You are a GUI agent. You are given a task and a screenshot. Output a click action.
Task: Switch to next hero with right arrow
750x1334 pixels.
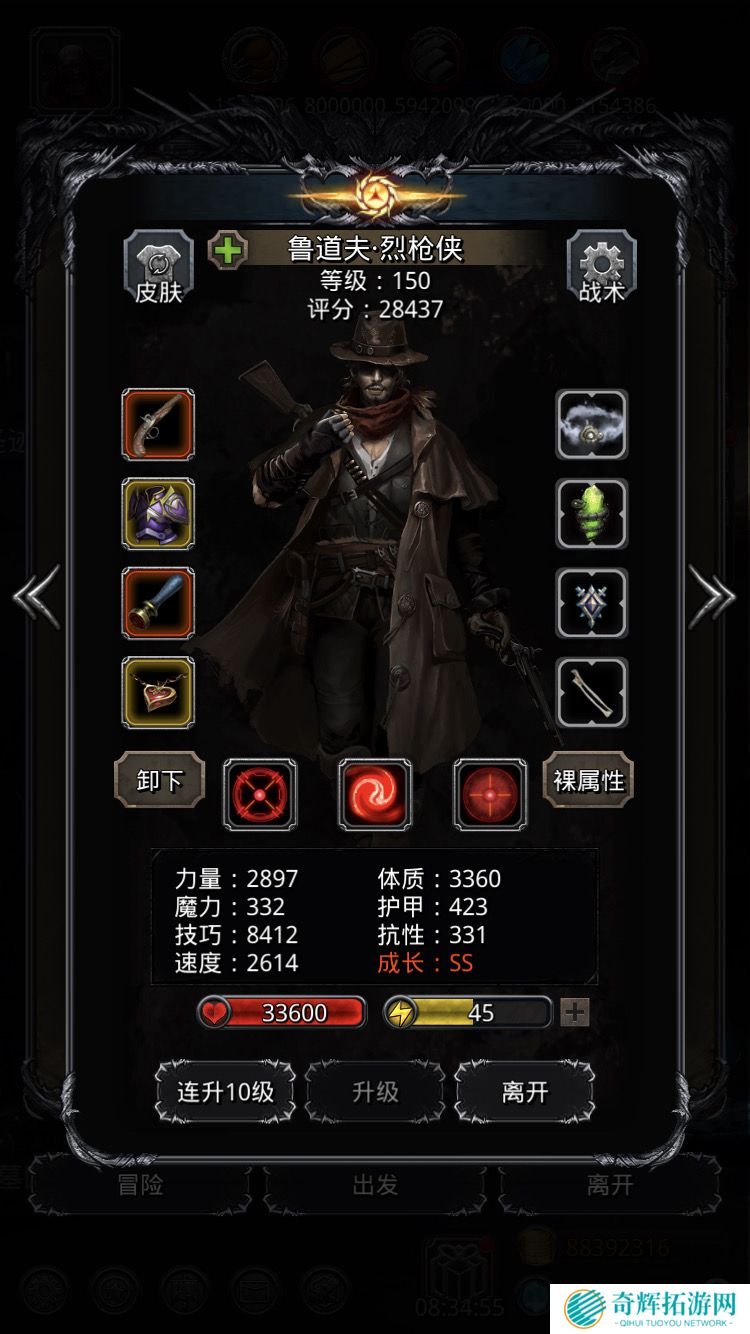click(x=712, y=597)
